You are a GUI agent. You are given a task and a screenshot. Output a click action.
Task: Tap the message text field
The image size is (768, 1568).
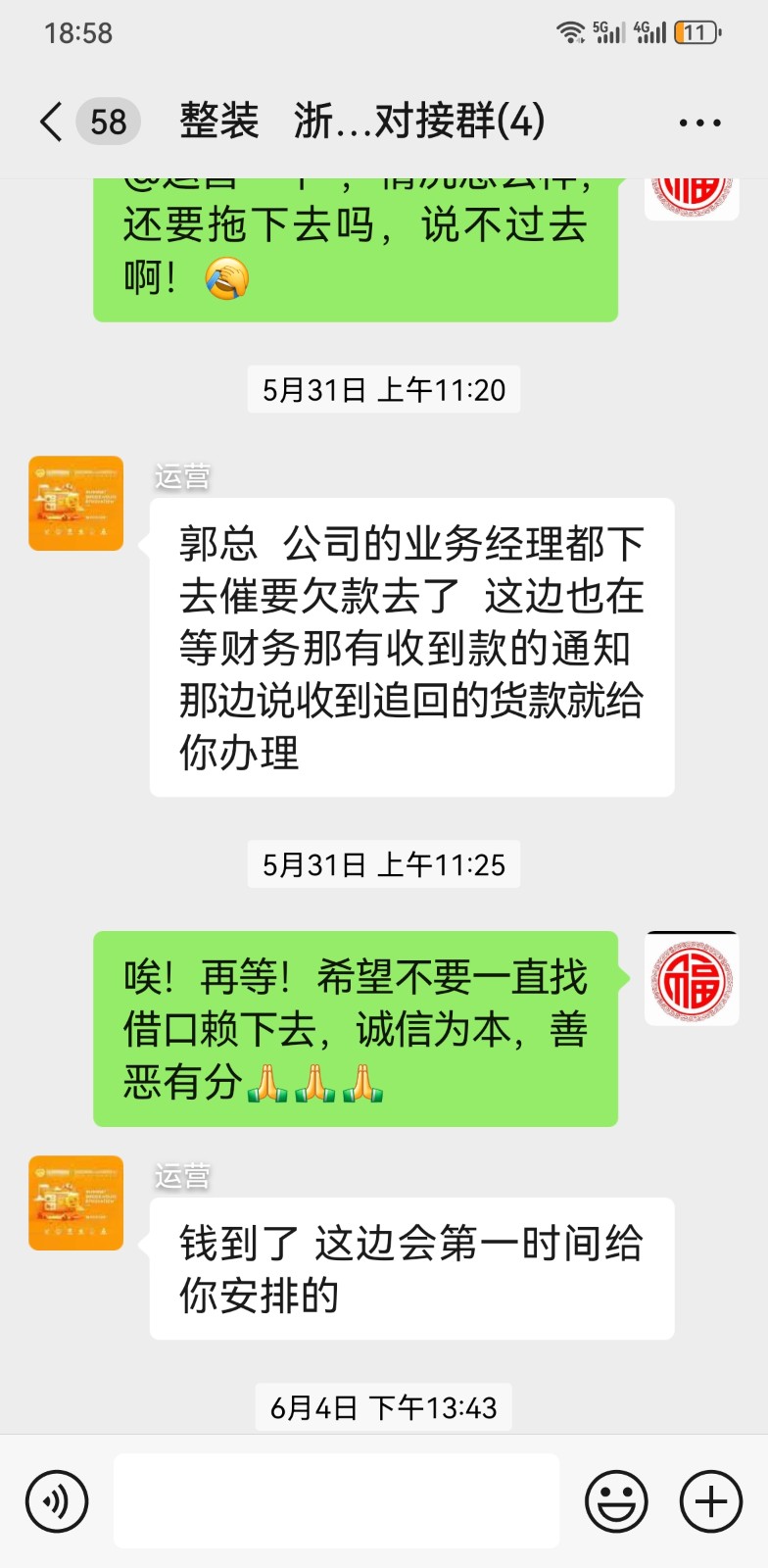[x=336, y=1501]
